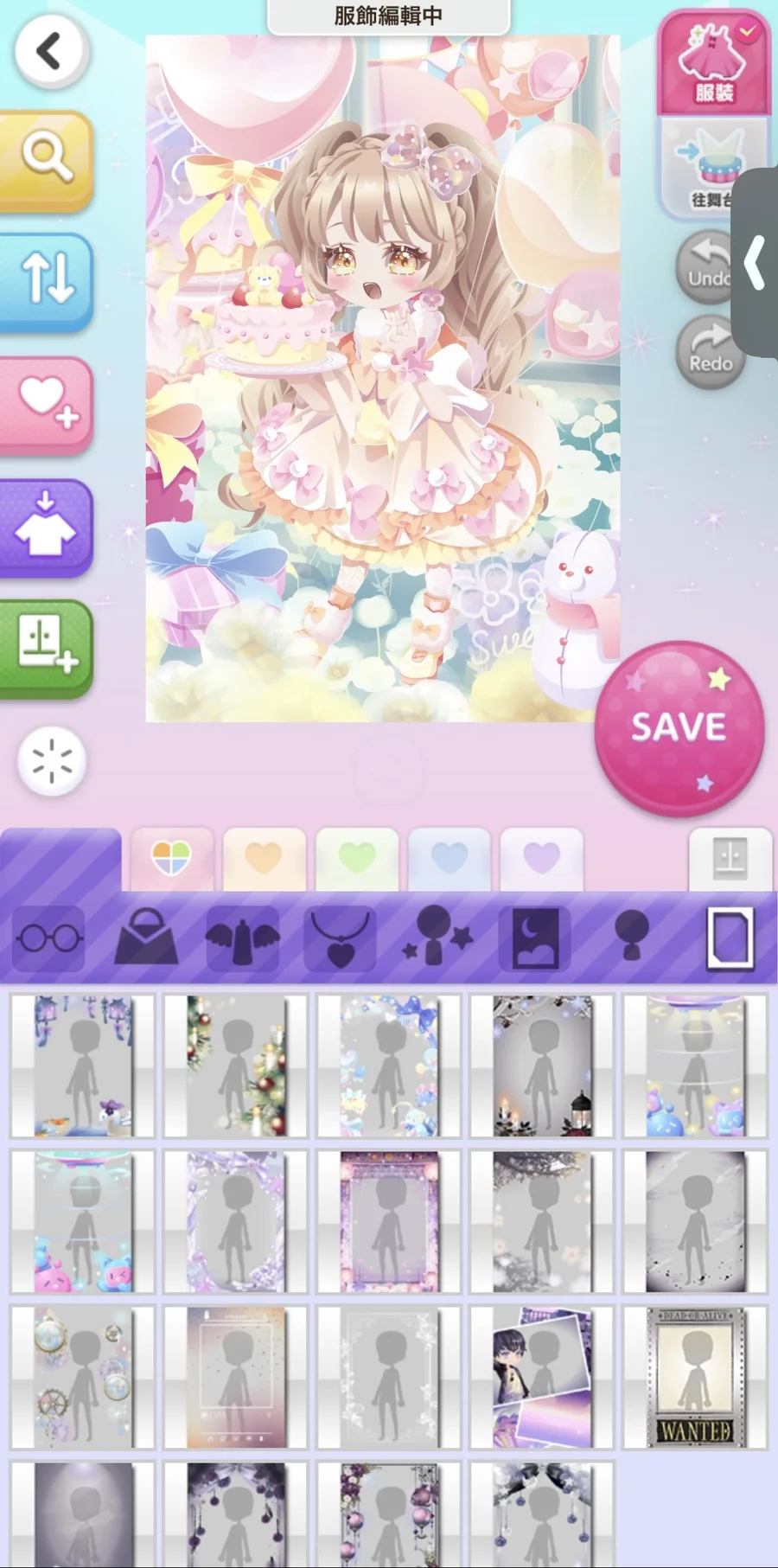Viewport: 778px width, 1568px height.
Task: Undo the last change
Action: pos(707,267)
